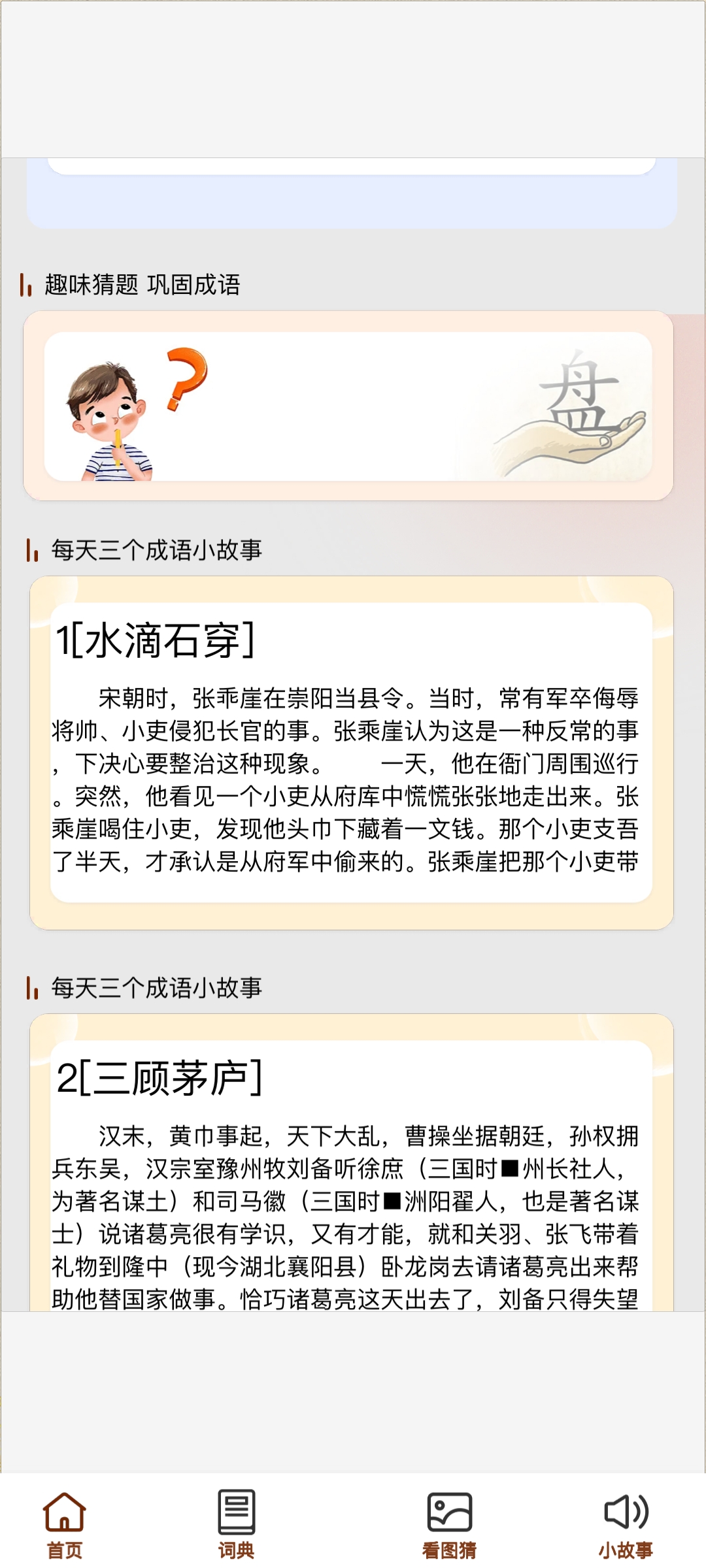Open the 三顾茅庐 story card
The width and height of the screenshot is (706, 1568).
coord(353,1176)
